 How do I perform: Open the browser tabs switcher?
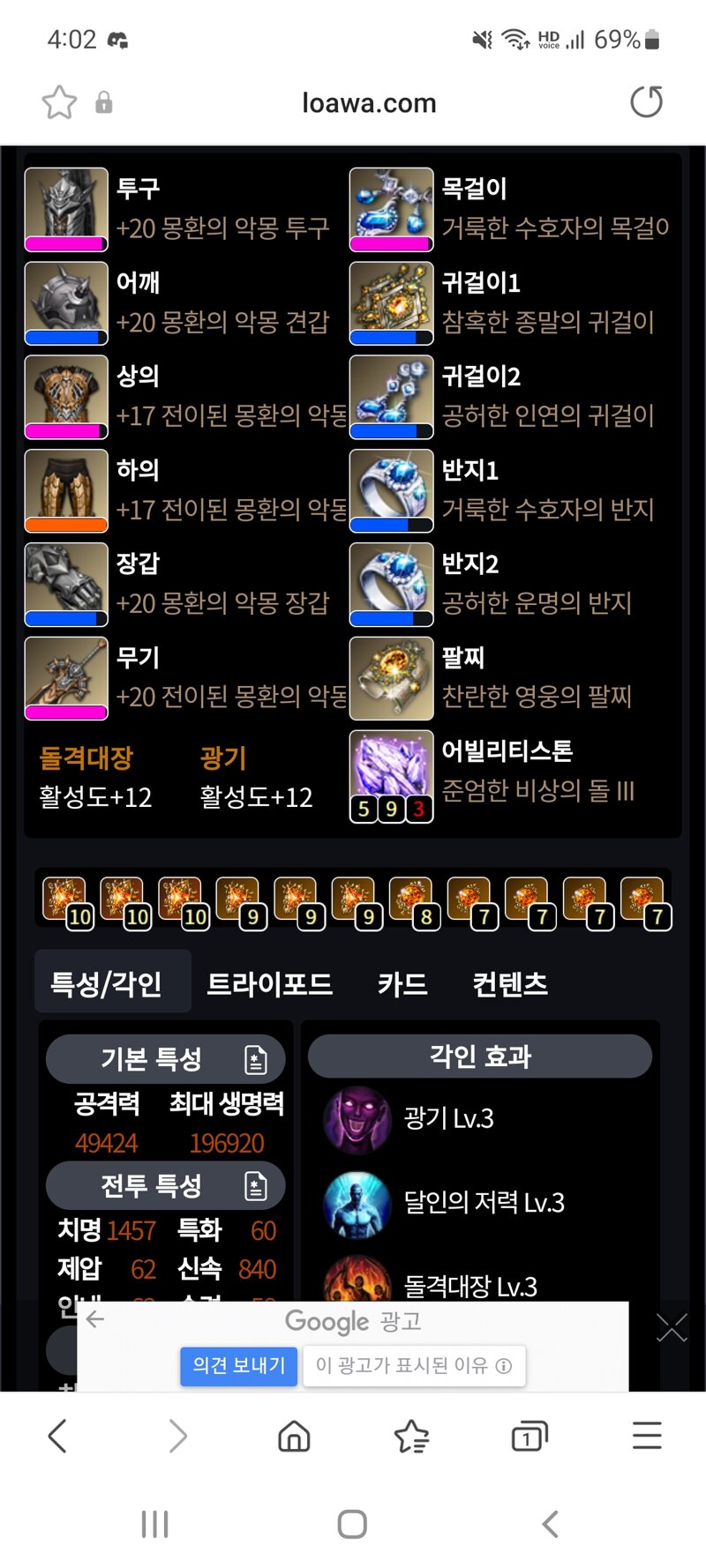point(529,1436)
